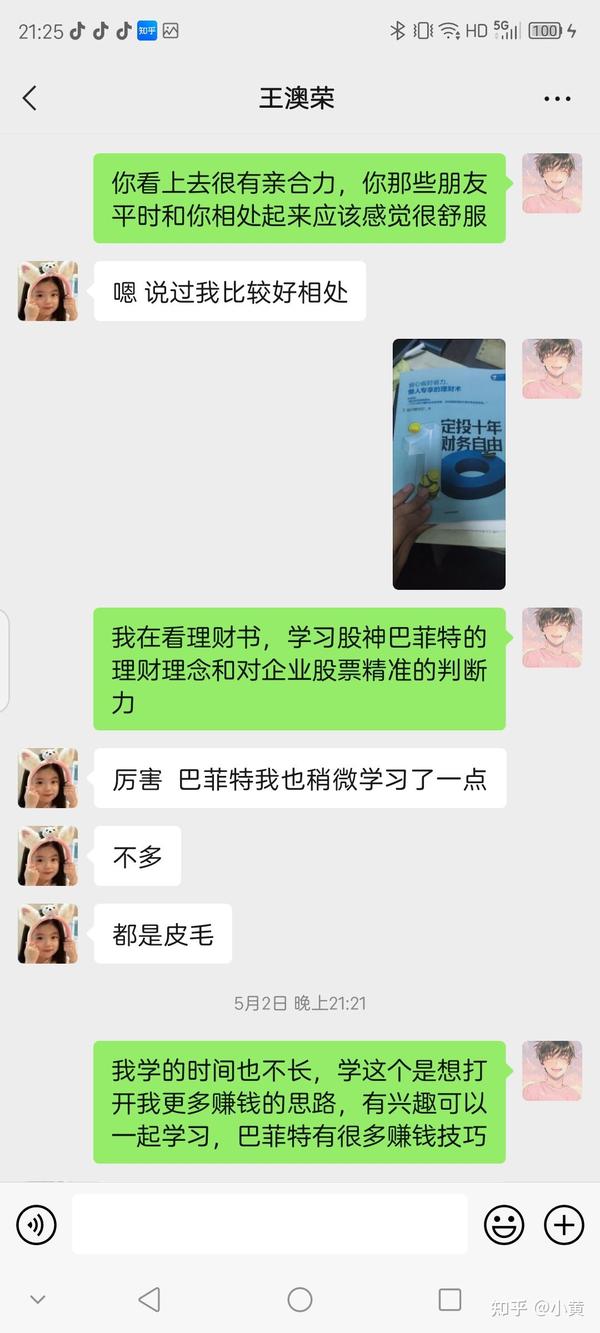
Task: Open the three-dot chat options menu
Action: [557, 98]
